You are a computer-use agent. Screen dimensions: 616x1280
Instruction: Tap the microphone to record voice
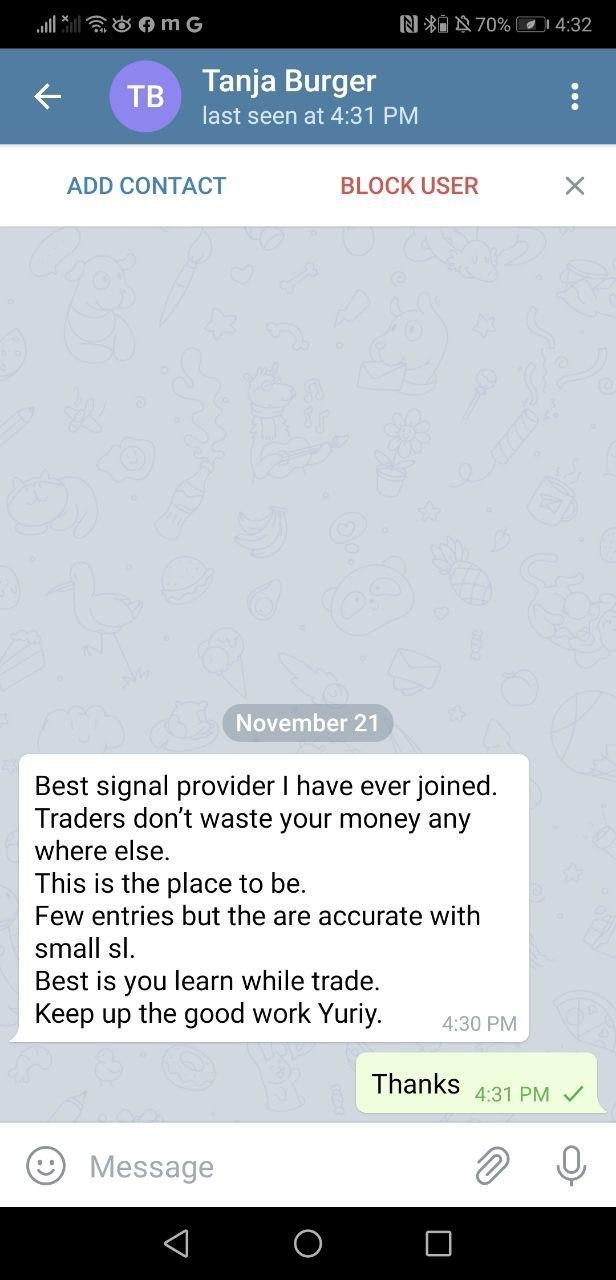pos(571,1165)
